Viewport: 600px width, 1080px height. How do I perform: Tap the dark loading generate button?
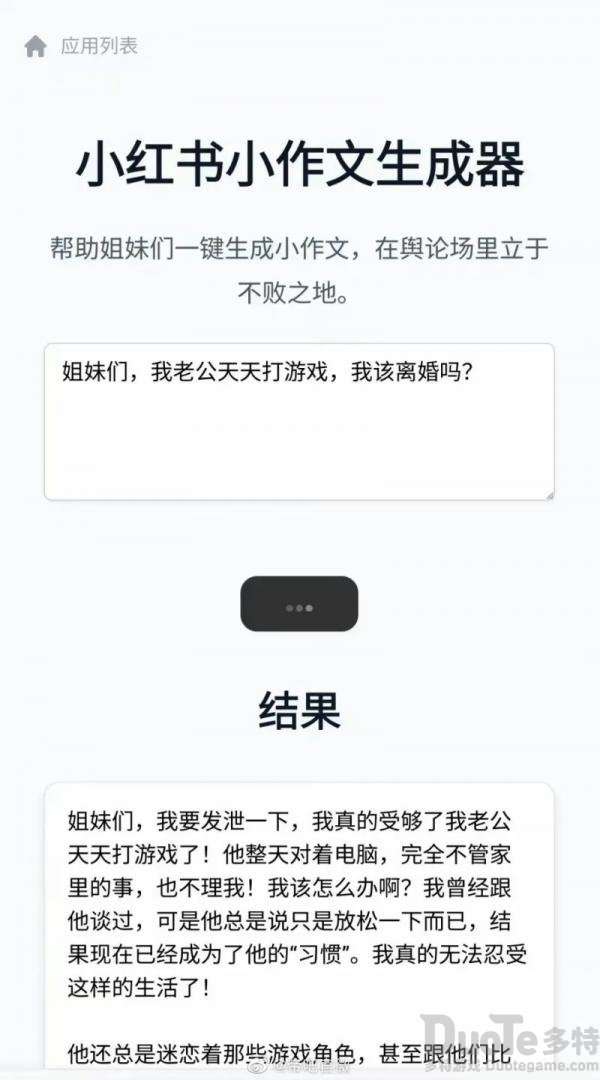coord(299,603)
